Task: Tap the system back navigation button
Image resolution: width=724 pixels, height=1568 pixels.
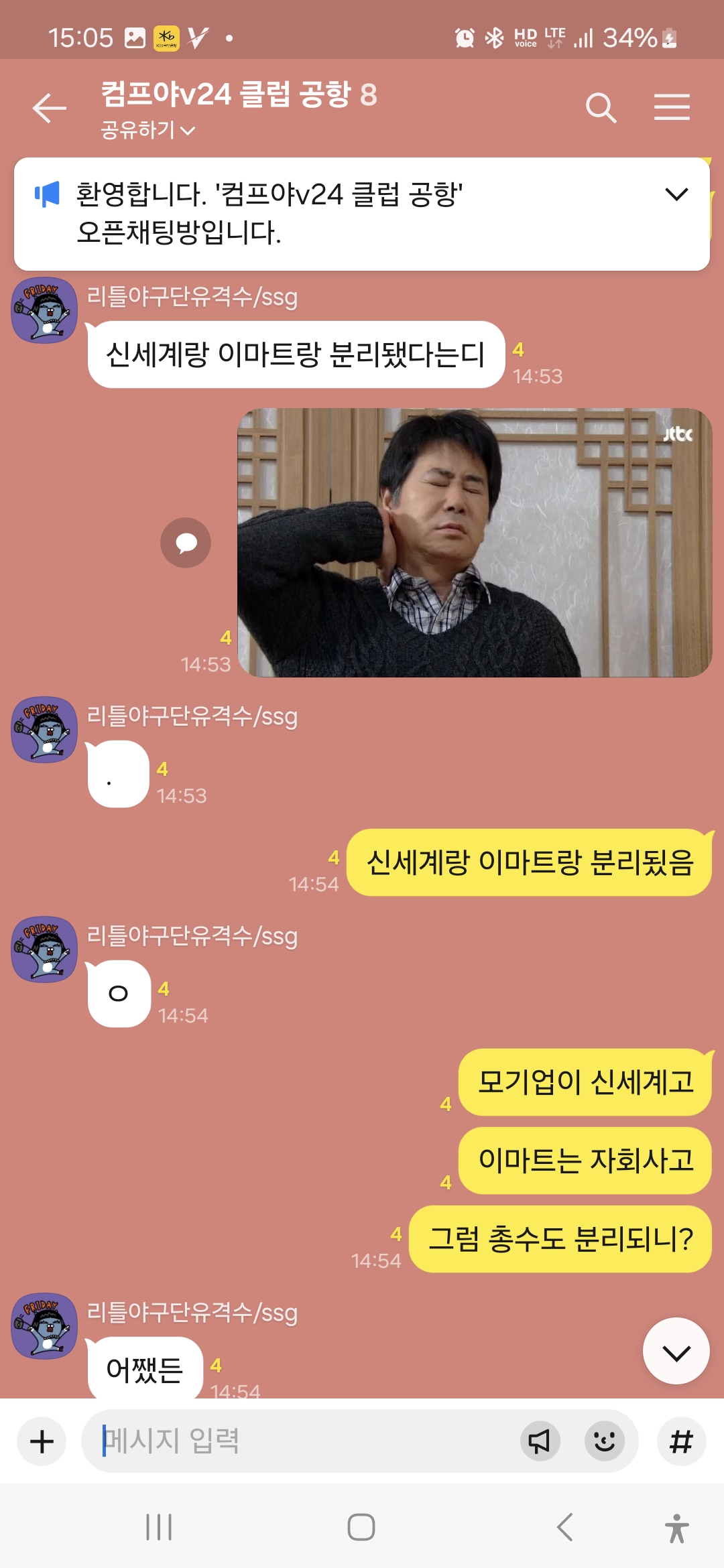Action: pos(564,1528)
